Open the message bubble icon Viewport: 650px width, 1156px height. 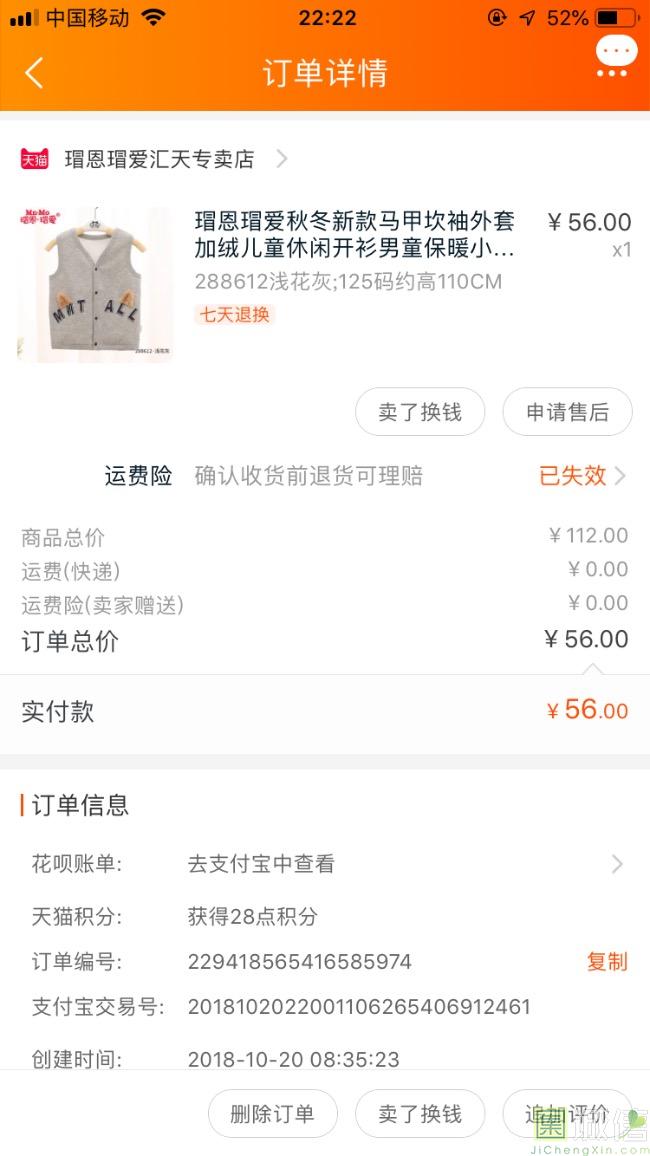[x=616, y=58]
